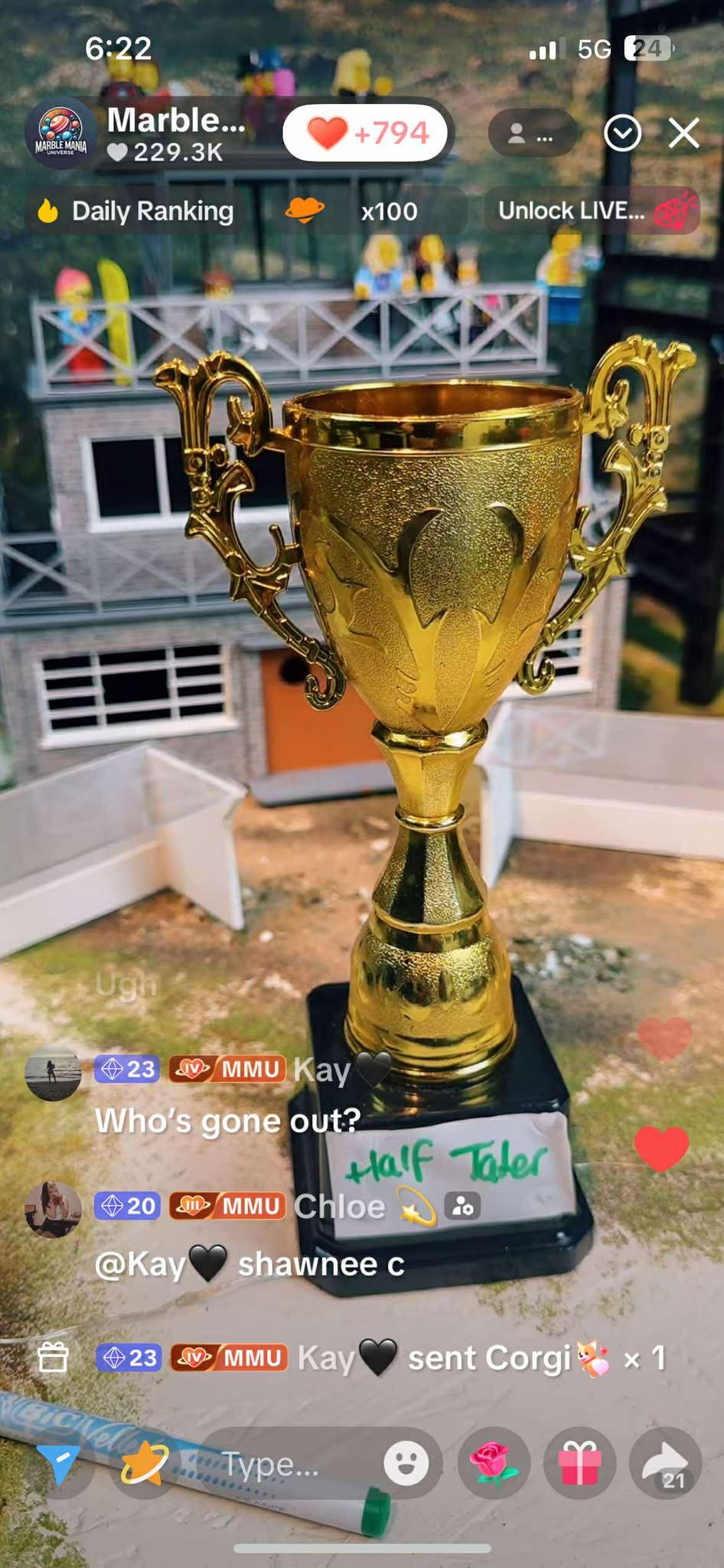Open Marble Mania Universe host profile
This screenshot has height=1568, width=724.
coord(61,134)
